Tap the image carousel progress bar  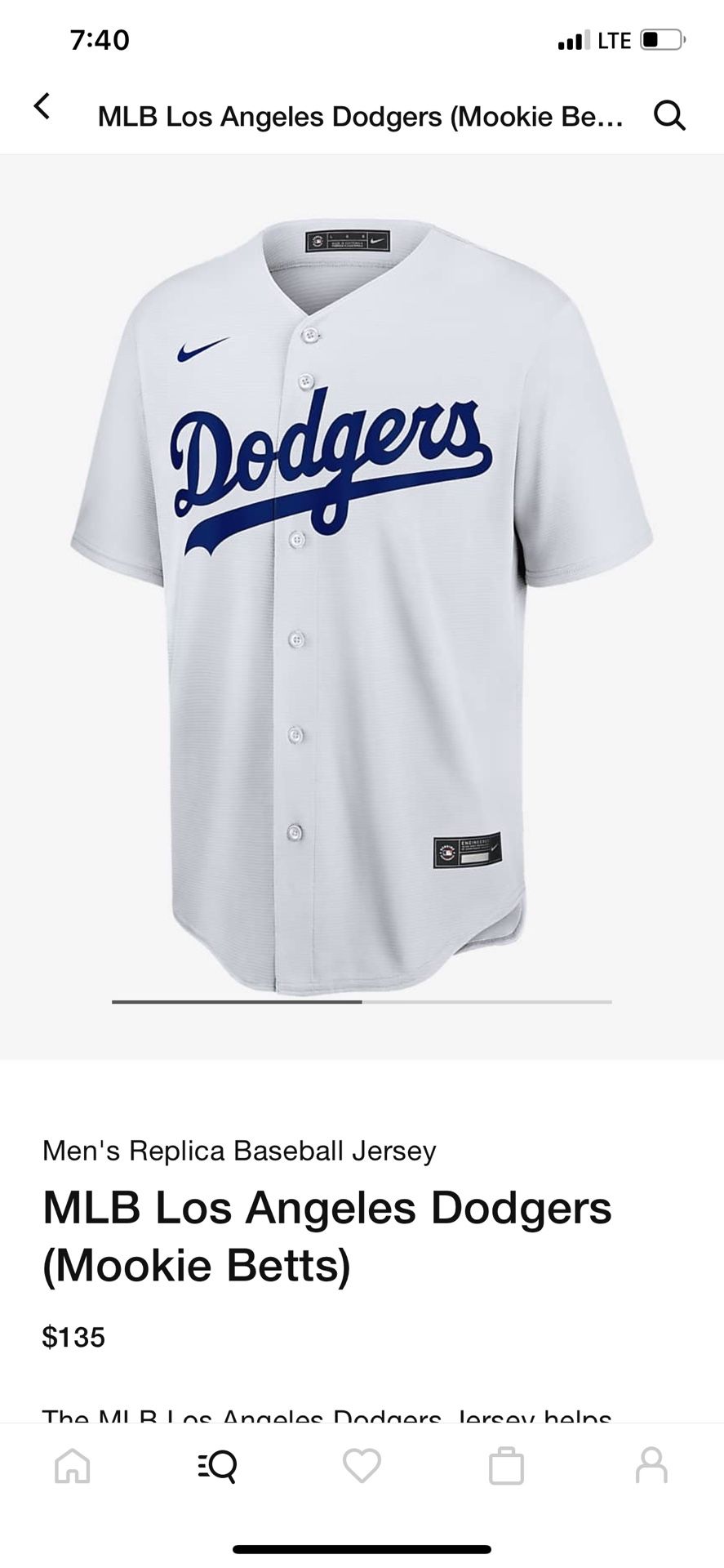pos(362,1000)
